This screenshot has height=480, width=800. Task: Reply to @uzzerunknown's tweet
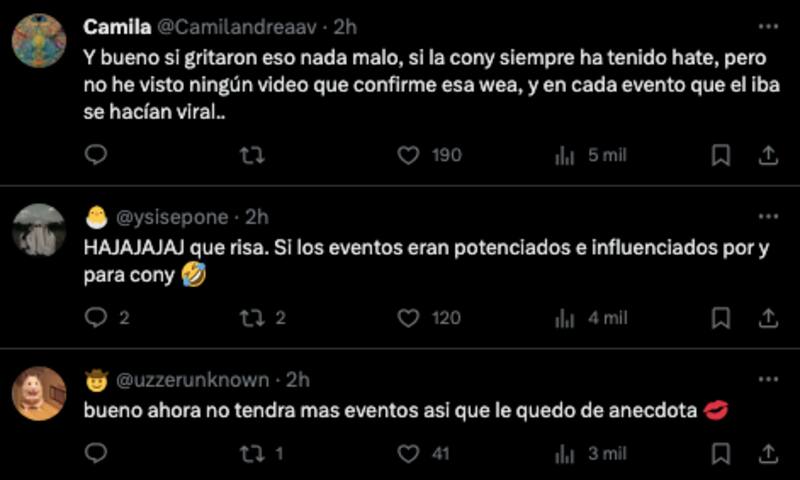coord(96,453)
